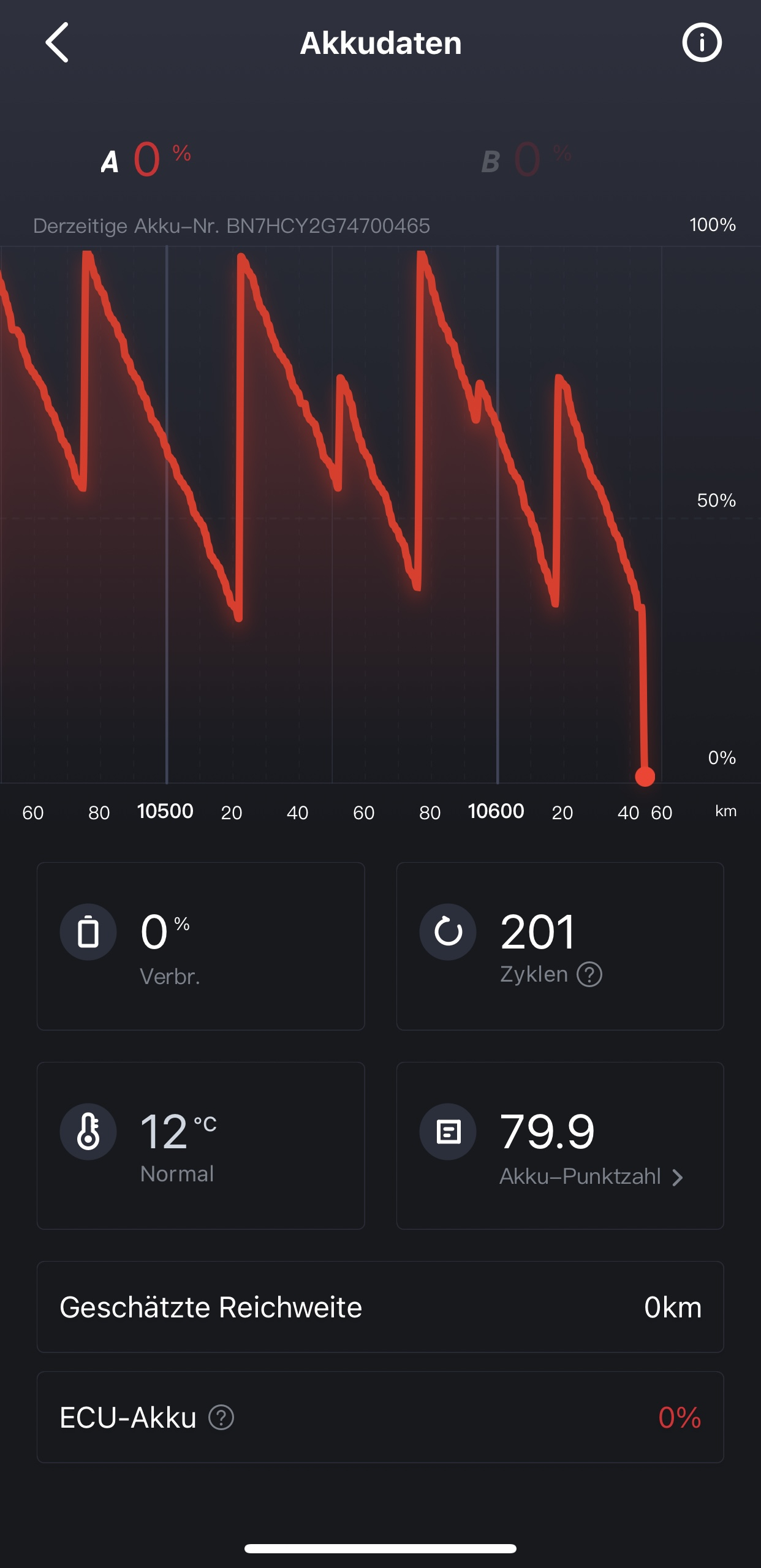
Task: Open the info icon in header
Action: pyautogui.click(x=702, y=43)
